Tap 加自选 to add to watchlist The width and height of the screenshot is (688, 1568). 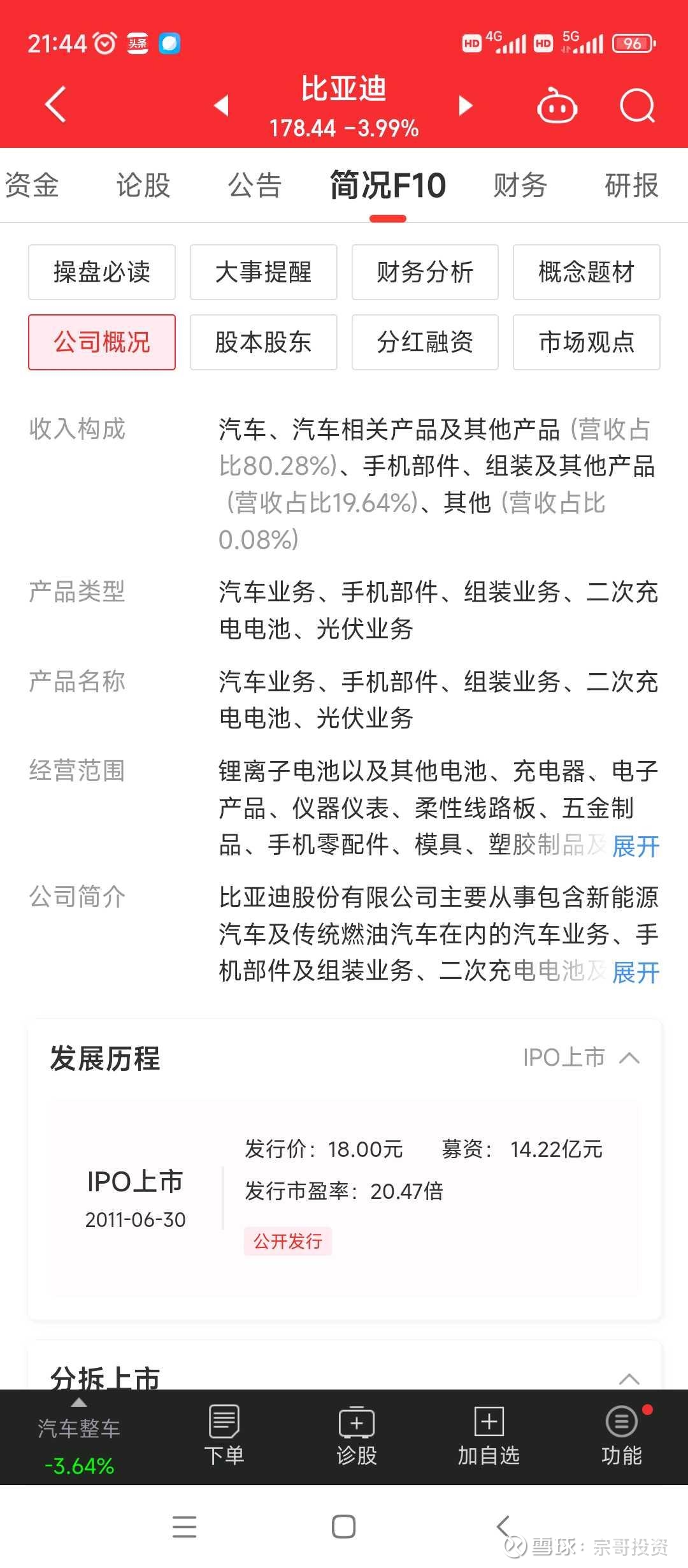tap(489, 1437)
